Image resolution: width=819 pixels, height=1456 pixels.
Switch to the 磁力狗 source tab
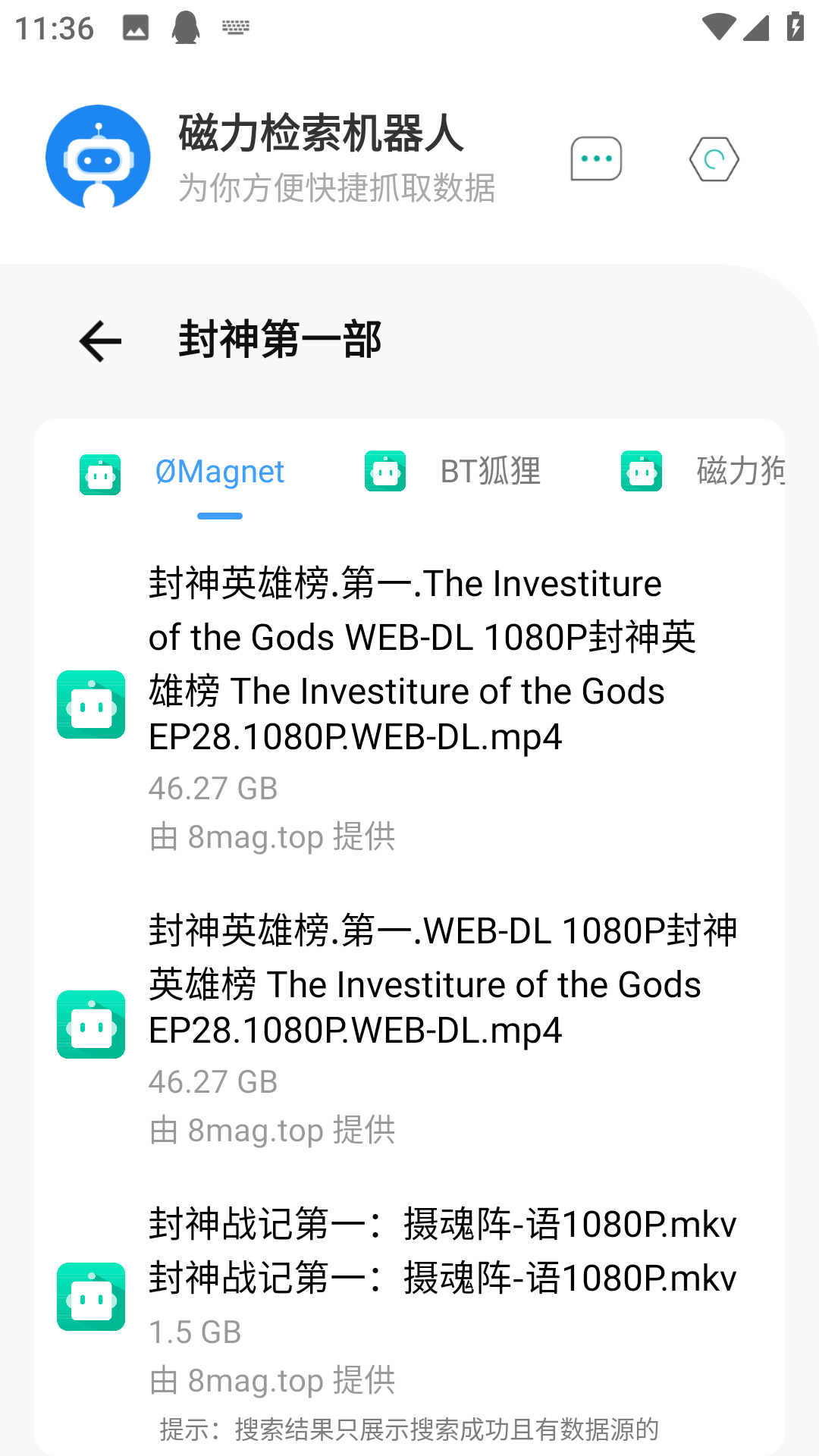[739, 472]
